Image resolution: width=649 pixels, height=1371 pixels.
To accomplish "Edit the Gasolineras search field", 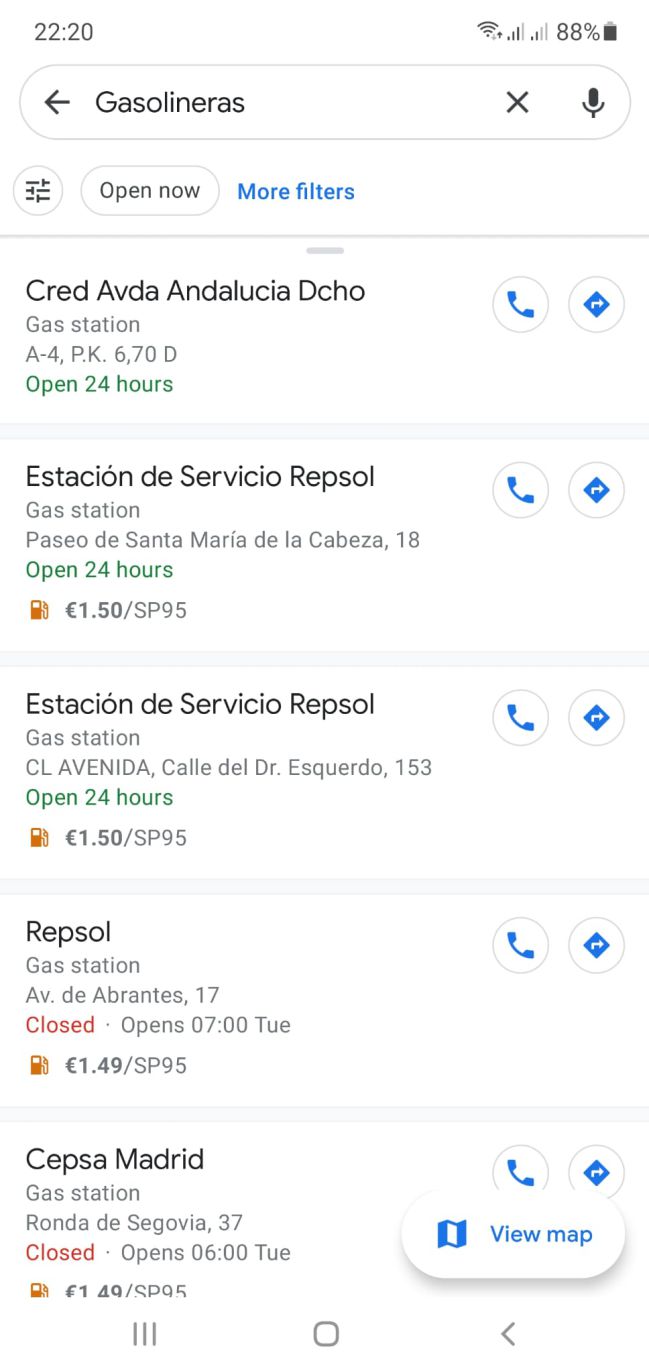I will (290, 102).
